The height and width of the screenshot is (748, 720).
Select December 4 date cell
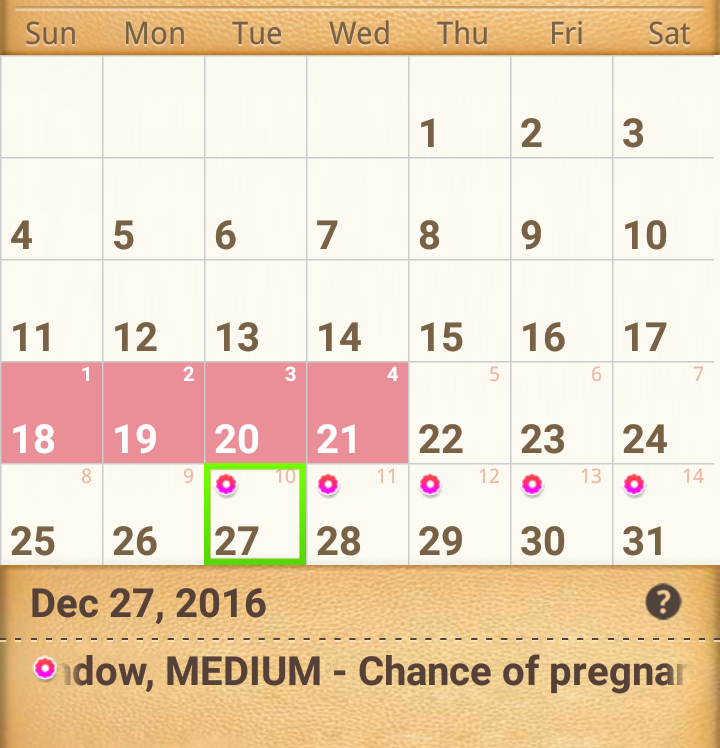[x=52, y=209]
